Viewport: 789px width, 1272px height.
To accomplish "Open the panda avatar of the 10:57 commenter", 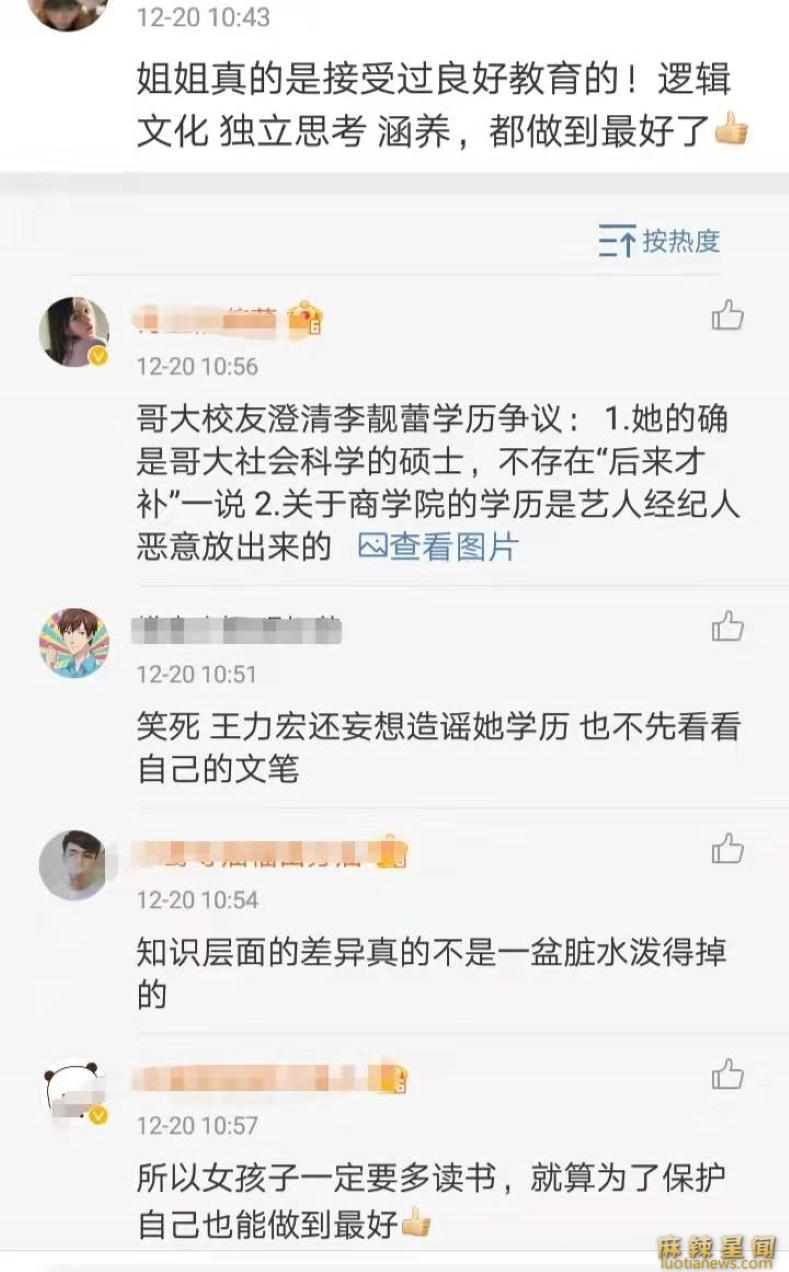I will coord(74,1091).
